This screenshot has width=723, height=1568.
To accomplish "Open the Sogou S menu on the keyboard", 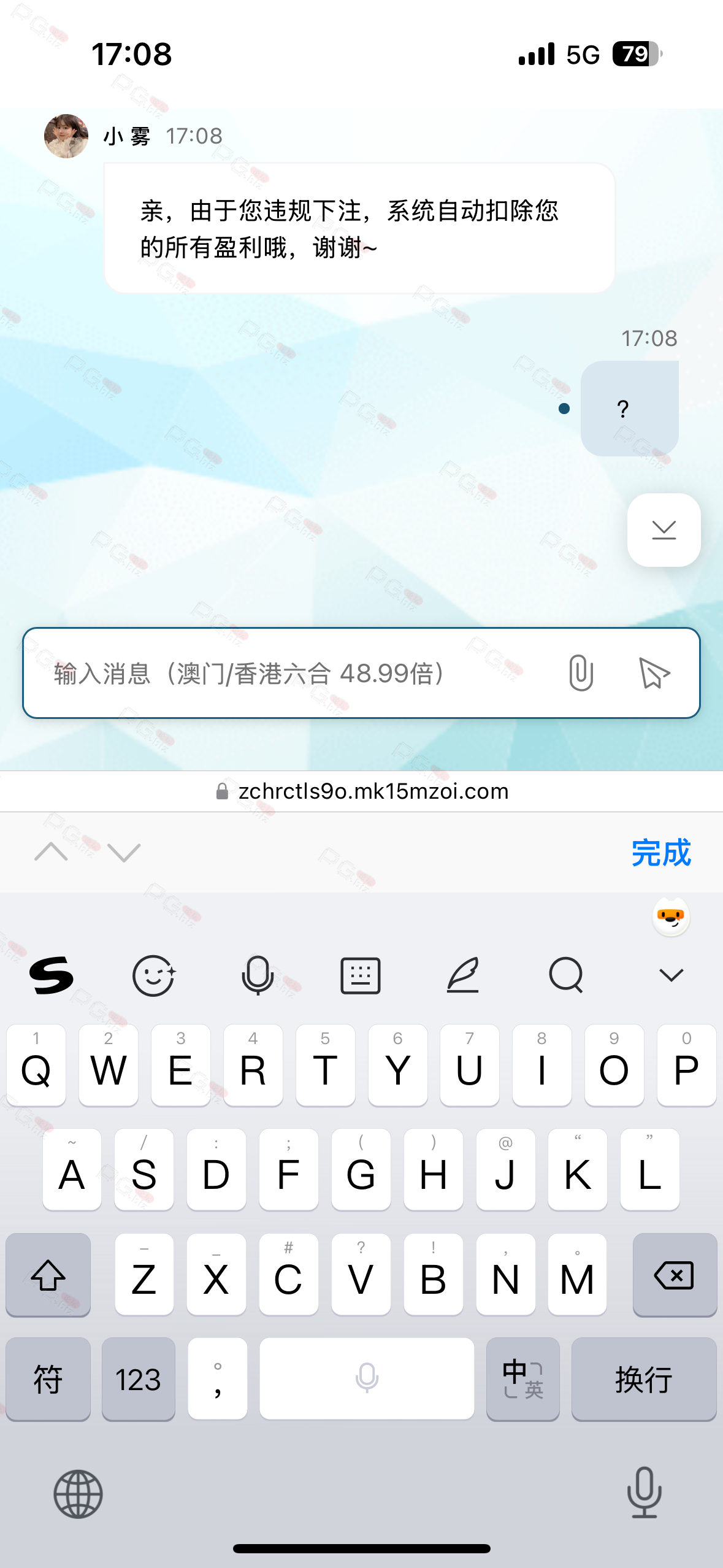I will point(52,975).
